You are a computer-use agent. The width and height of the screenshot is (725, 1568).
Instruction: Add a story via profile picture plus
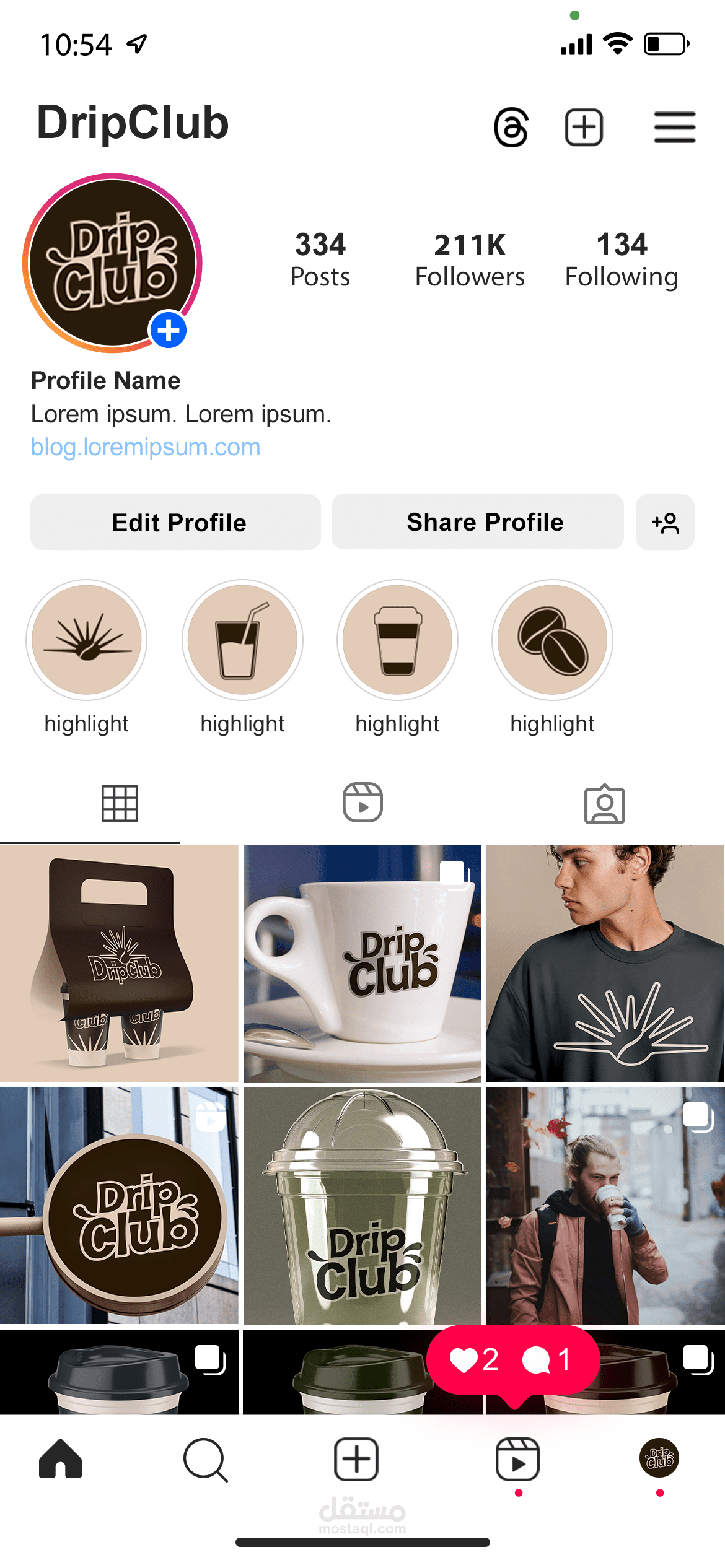[169, 330]
